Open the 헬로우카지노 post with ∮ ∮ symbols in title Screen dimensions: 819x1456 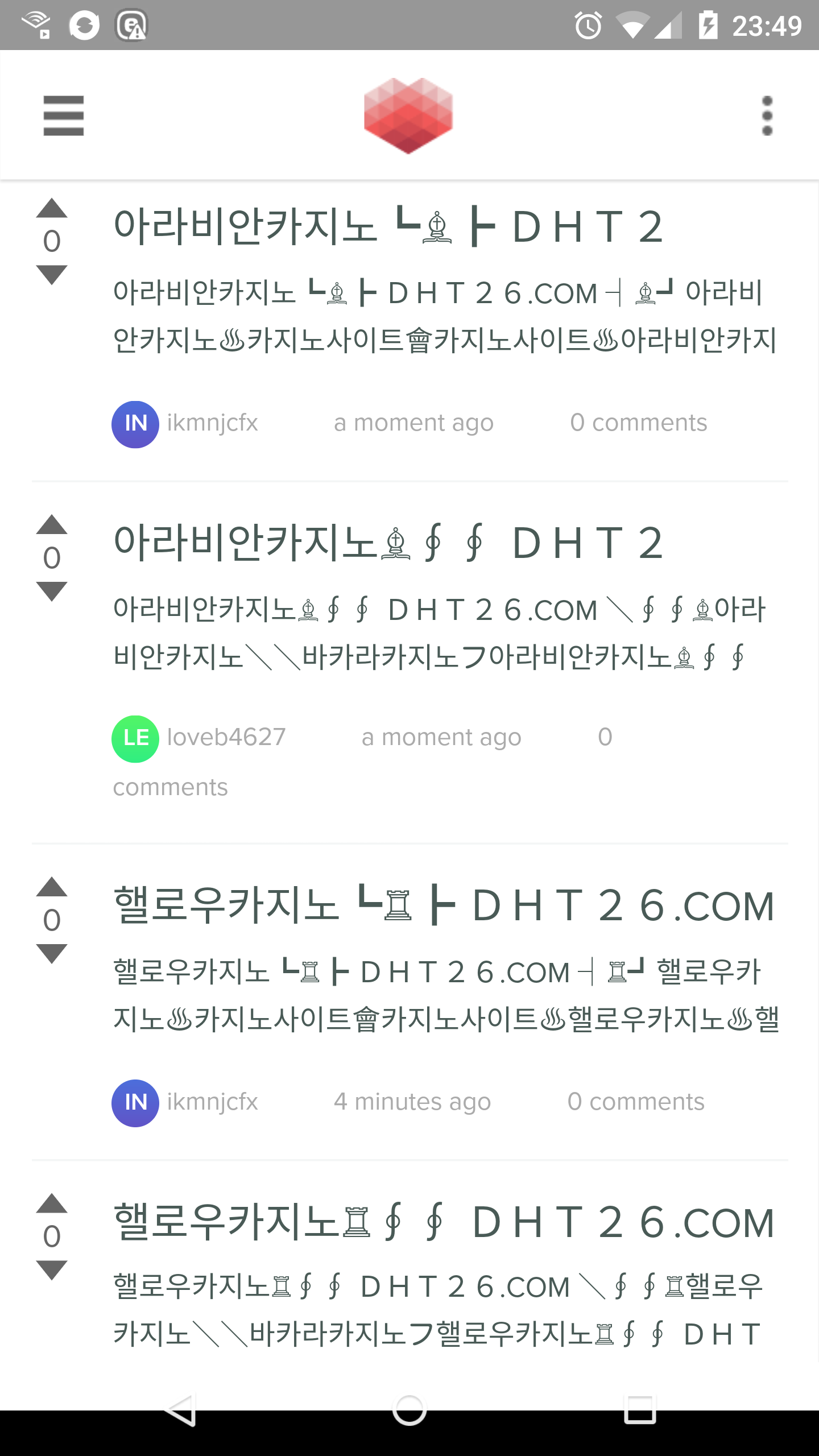pyautogui.click(x=444, y=1223)
